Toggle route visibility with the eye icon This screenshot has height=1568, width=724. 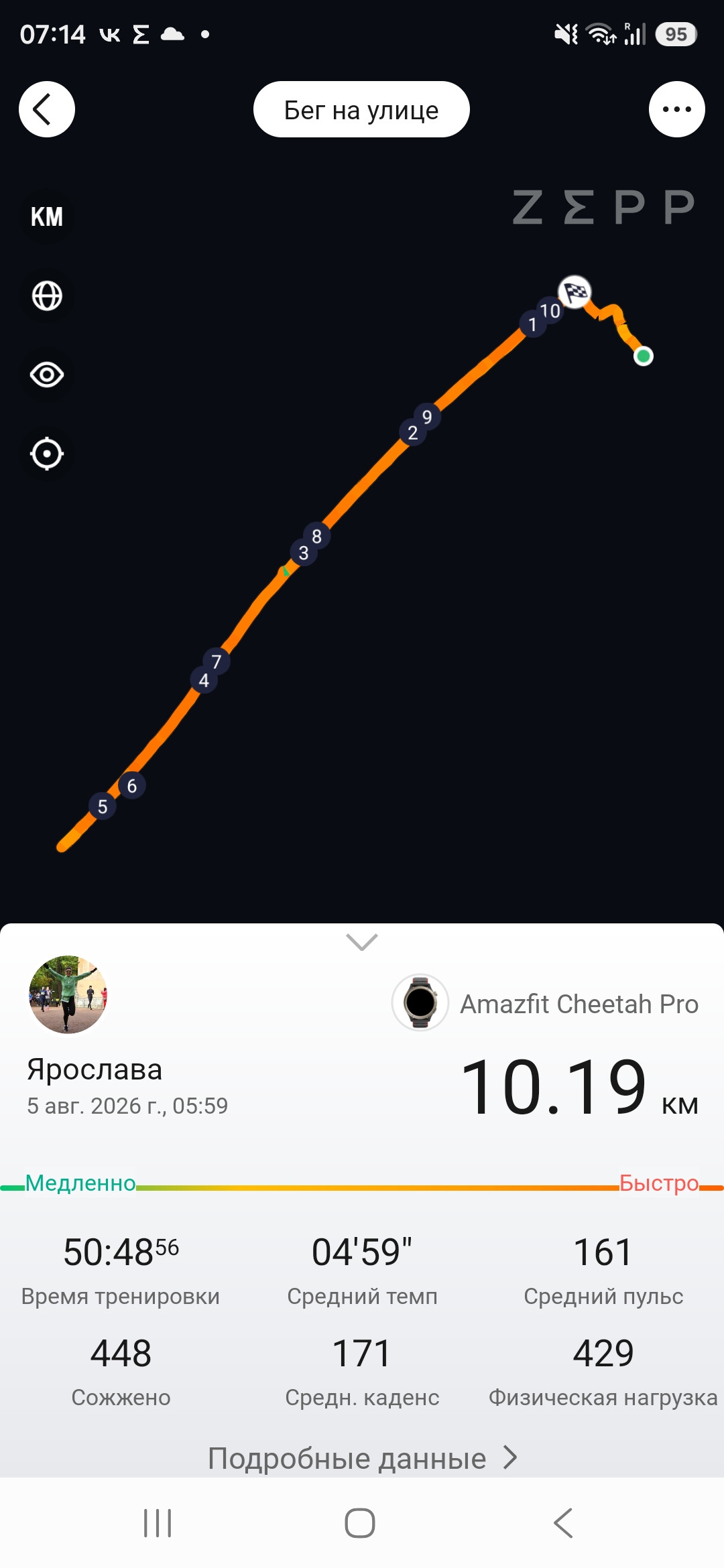click(x=47, y=375)
